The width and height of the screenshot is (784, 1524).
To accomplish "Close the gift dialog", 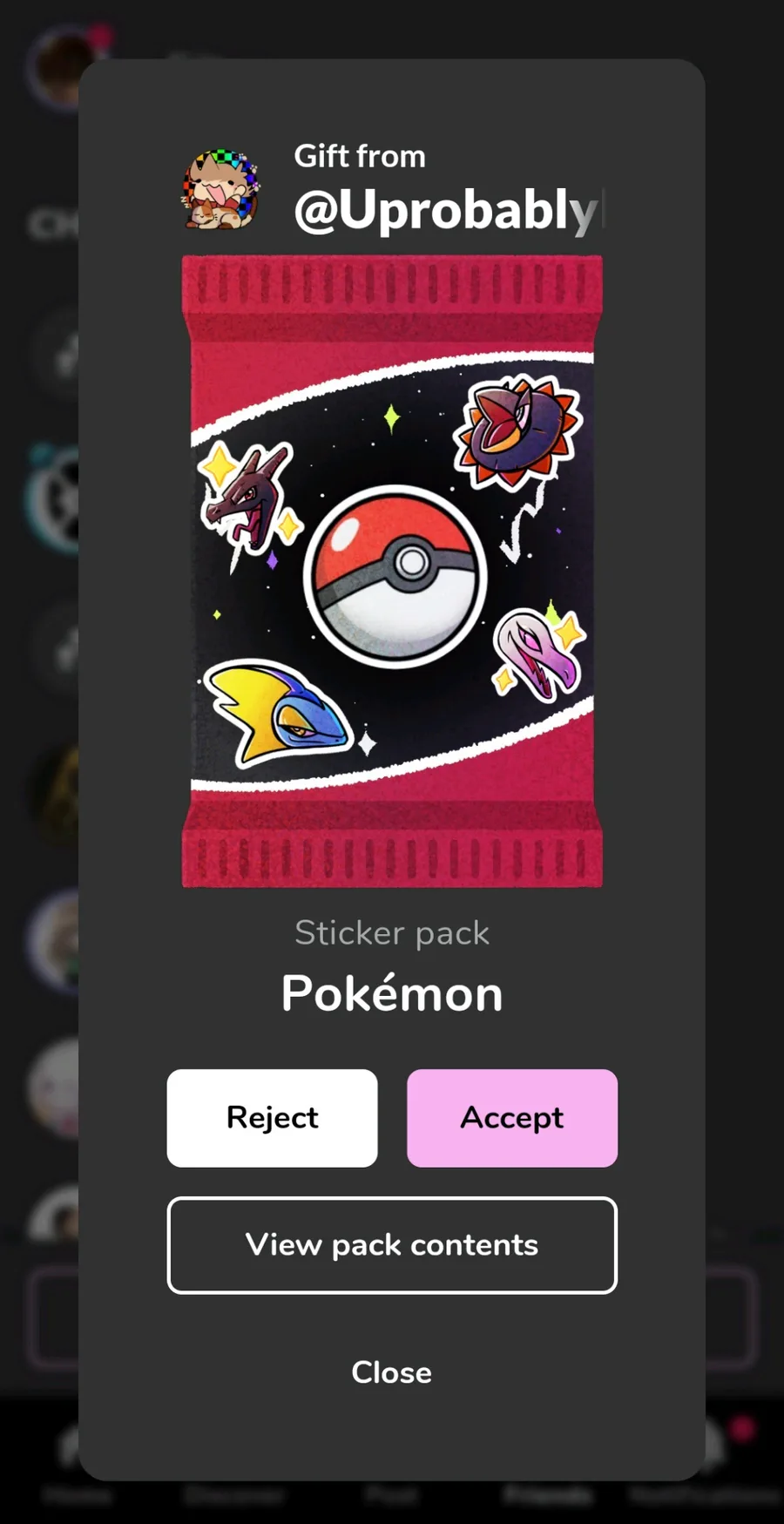I will pyautogui.click(x=392, y=1372).
